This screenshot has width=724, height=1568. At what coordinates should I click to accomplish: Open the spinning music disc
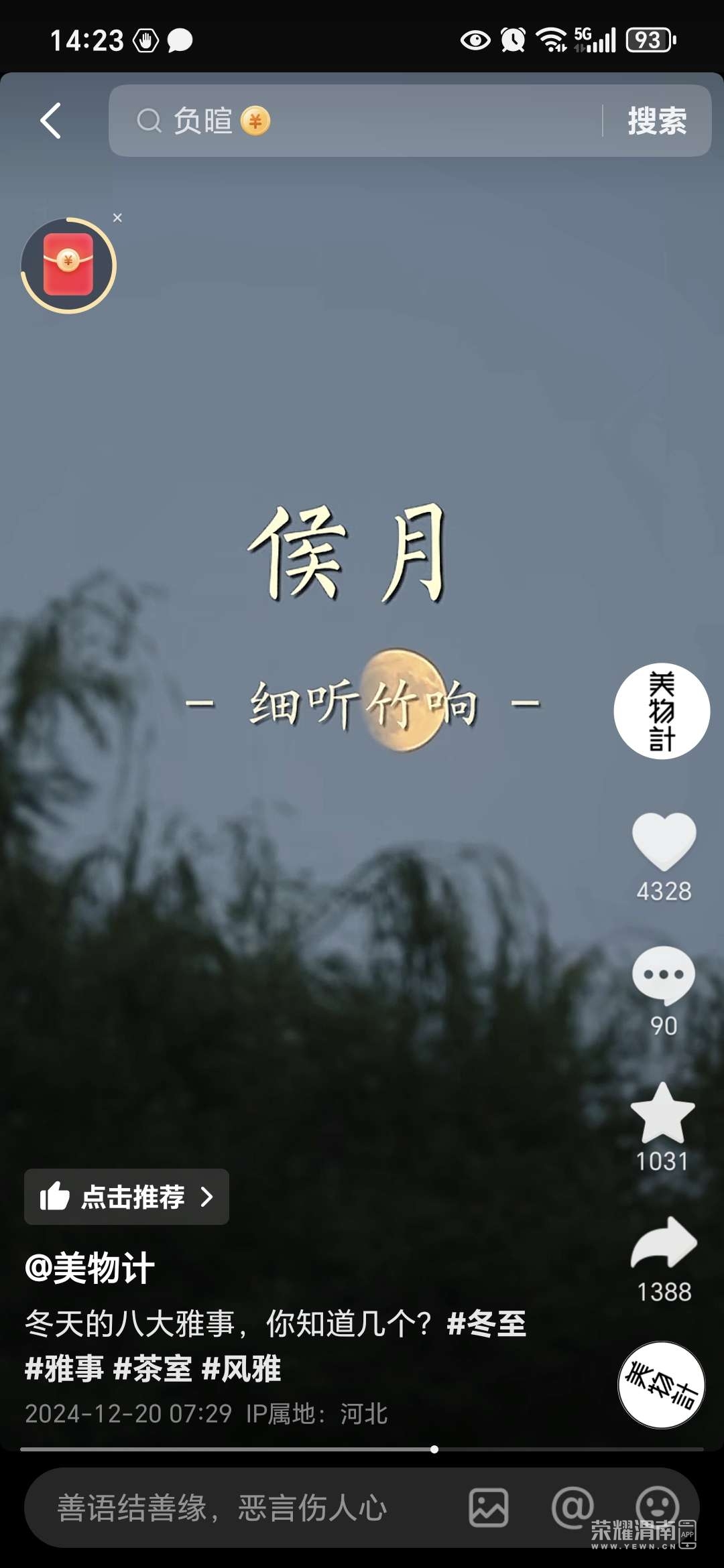point(661,1384)
